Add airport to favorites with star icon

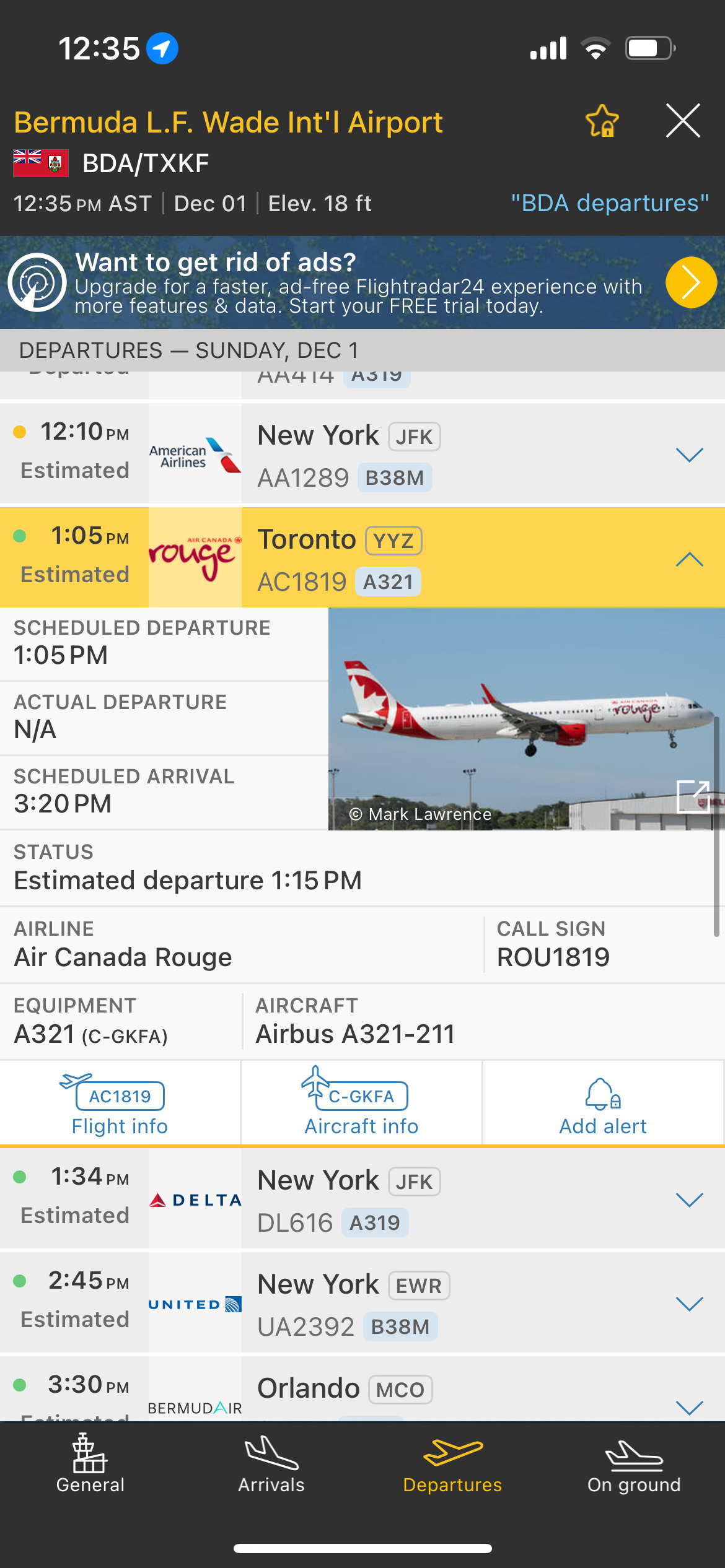pyautogui.click(x=602, y=121)
